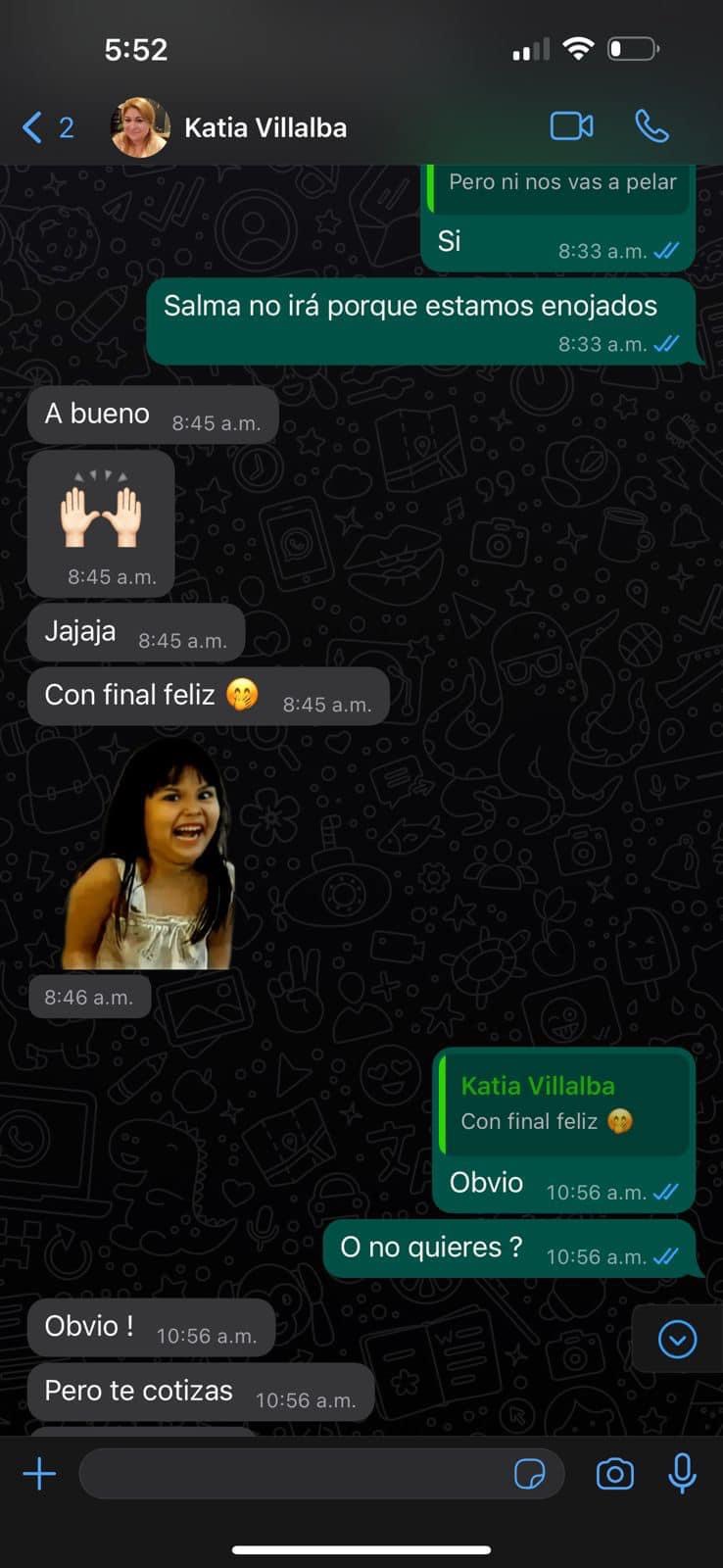Start a voice call with Katia

click(x=651, y=126)
